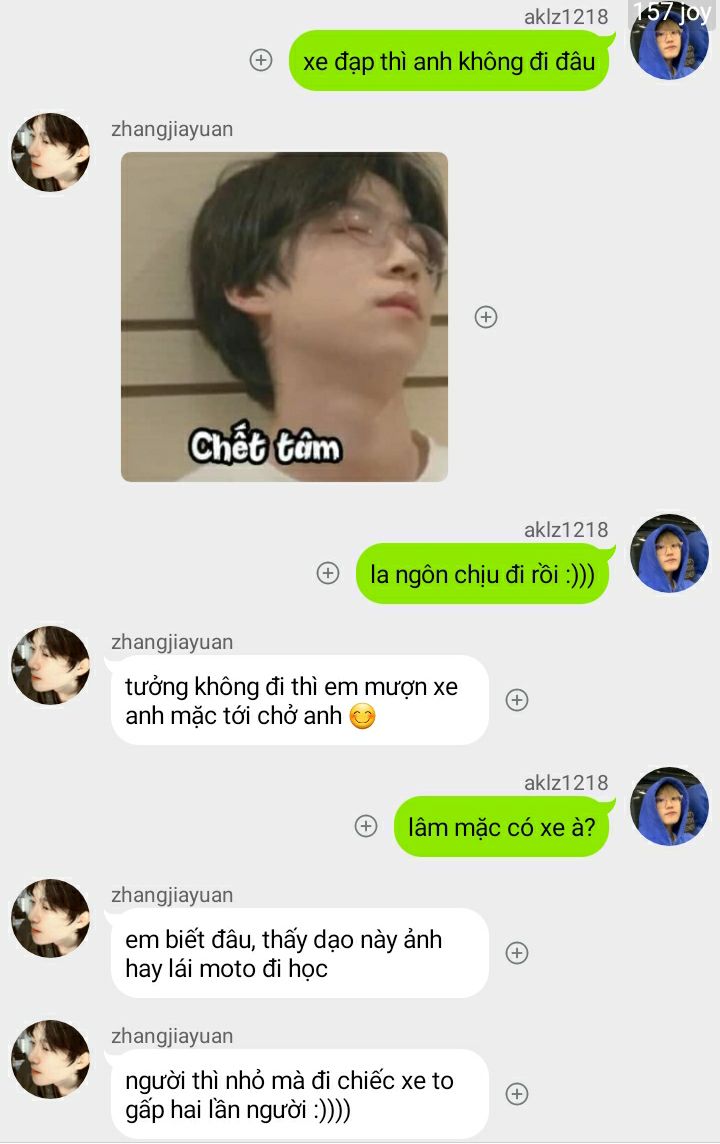
Task: Tap the plus icon beside "xe đạp thì anh không đi đâu"
Action: 261,60
